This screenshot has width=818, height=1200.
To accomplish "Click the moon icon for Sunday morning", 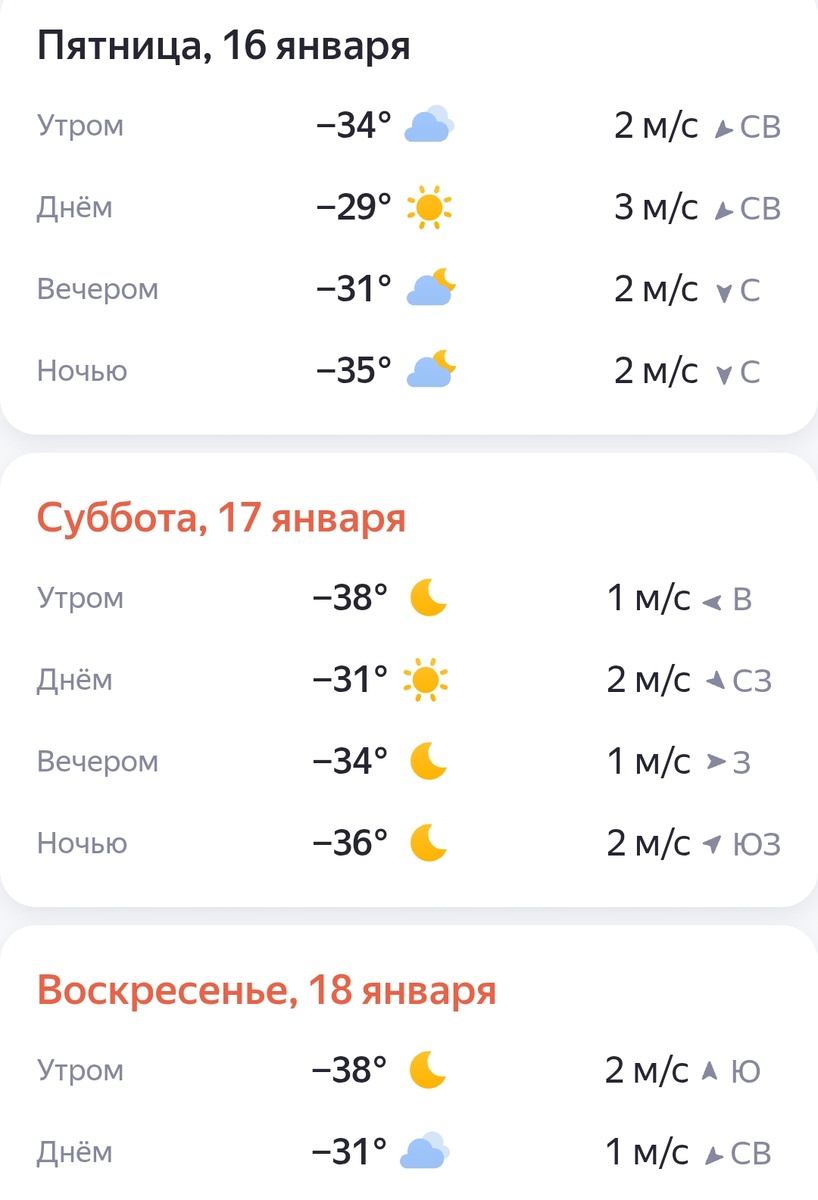I will tap(428, 1069).
